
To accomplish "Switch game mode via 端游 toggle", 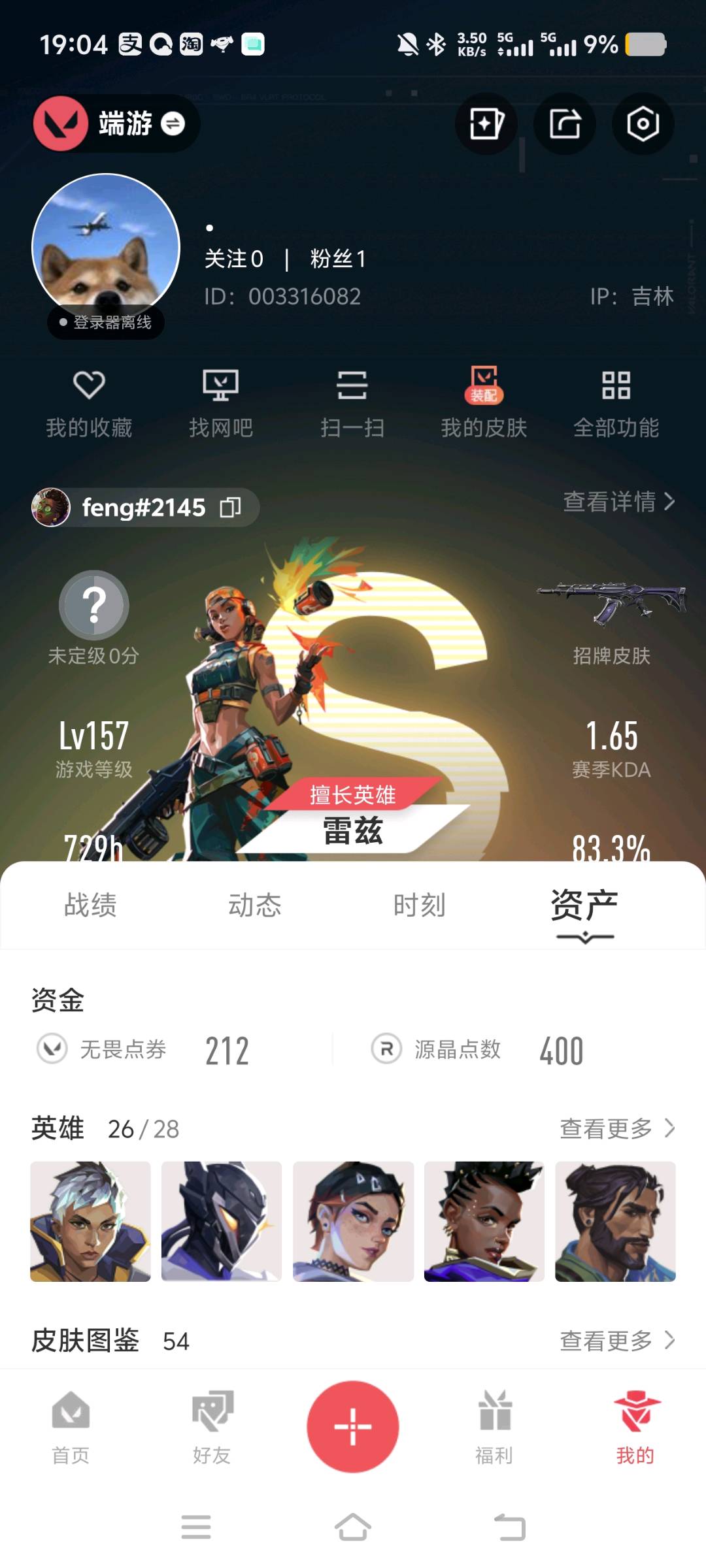I will click(x=173, y=123).
